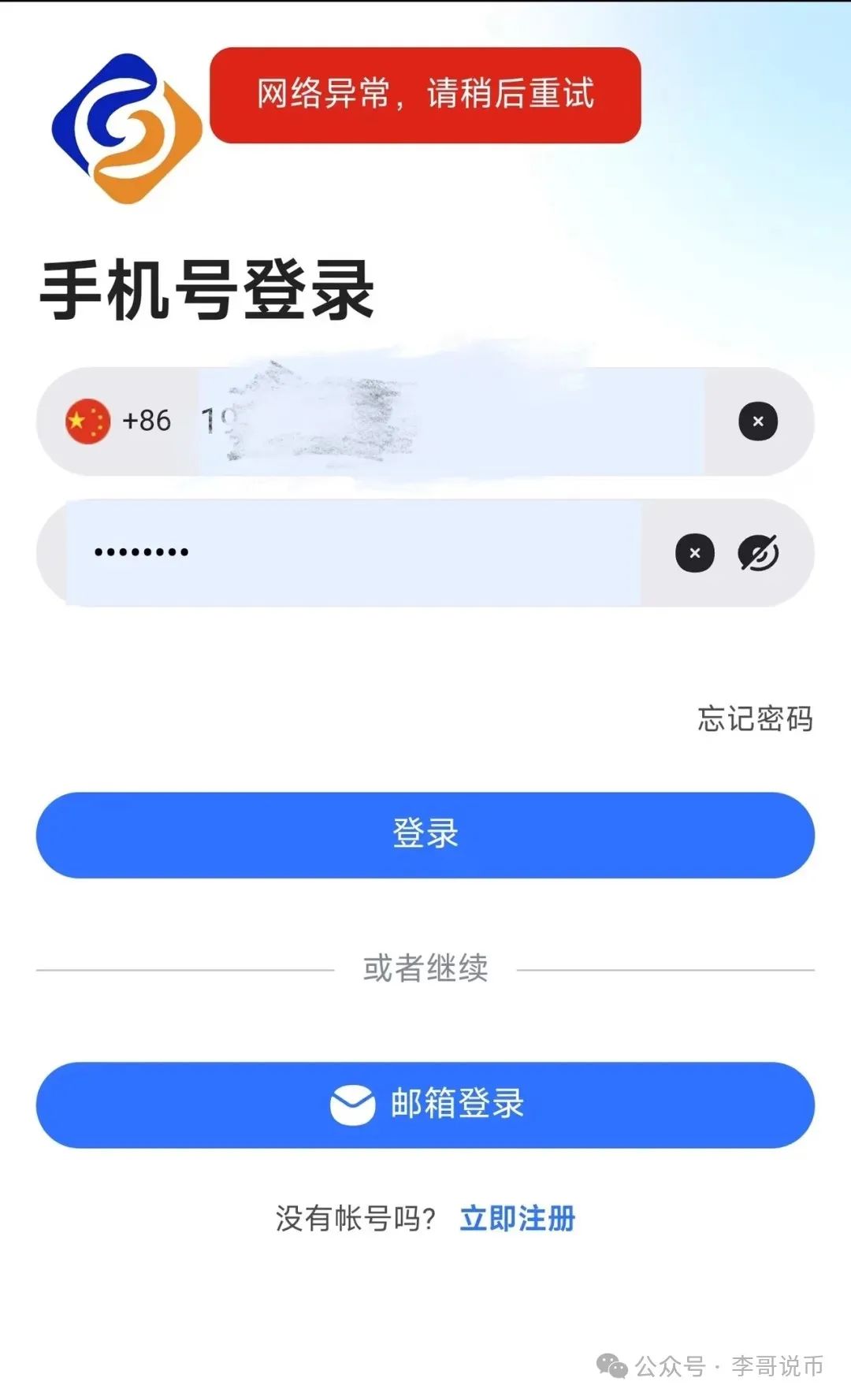The width and height of the screenshot is (851, 1400).
Task: Toggle password visibility eye icon
Action: click(x=758, y=553)
